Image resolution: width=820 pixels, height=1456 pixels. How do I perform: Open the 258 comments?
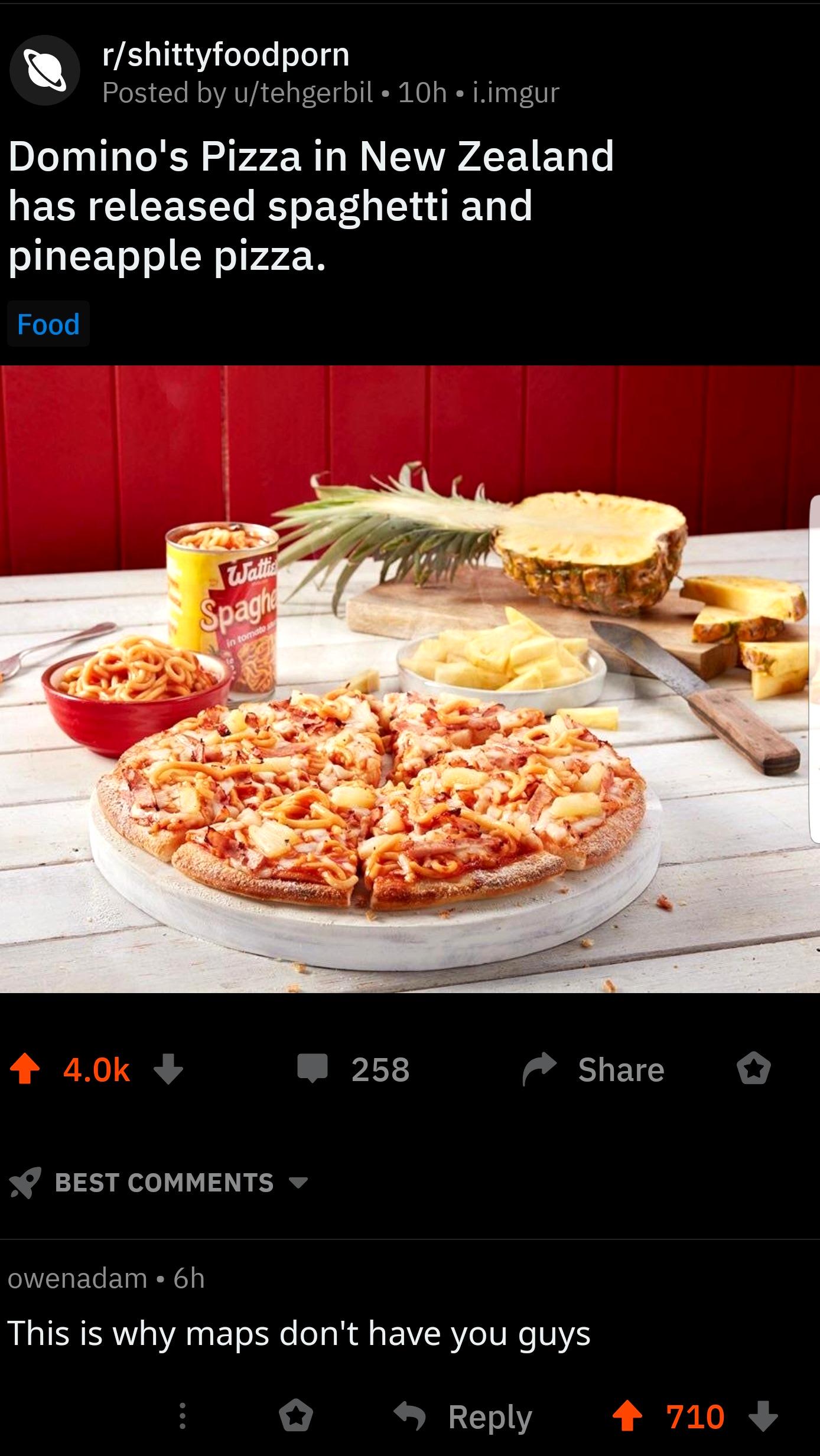[x=353, y=1069]
